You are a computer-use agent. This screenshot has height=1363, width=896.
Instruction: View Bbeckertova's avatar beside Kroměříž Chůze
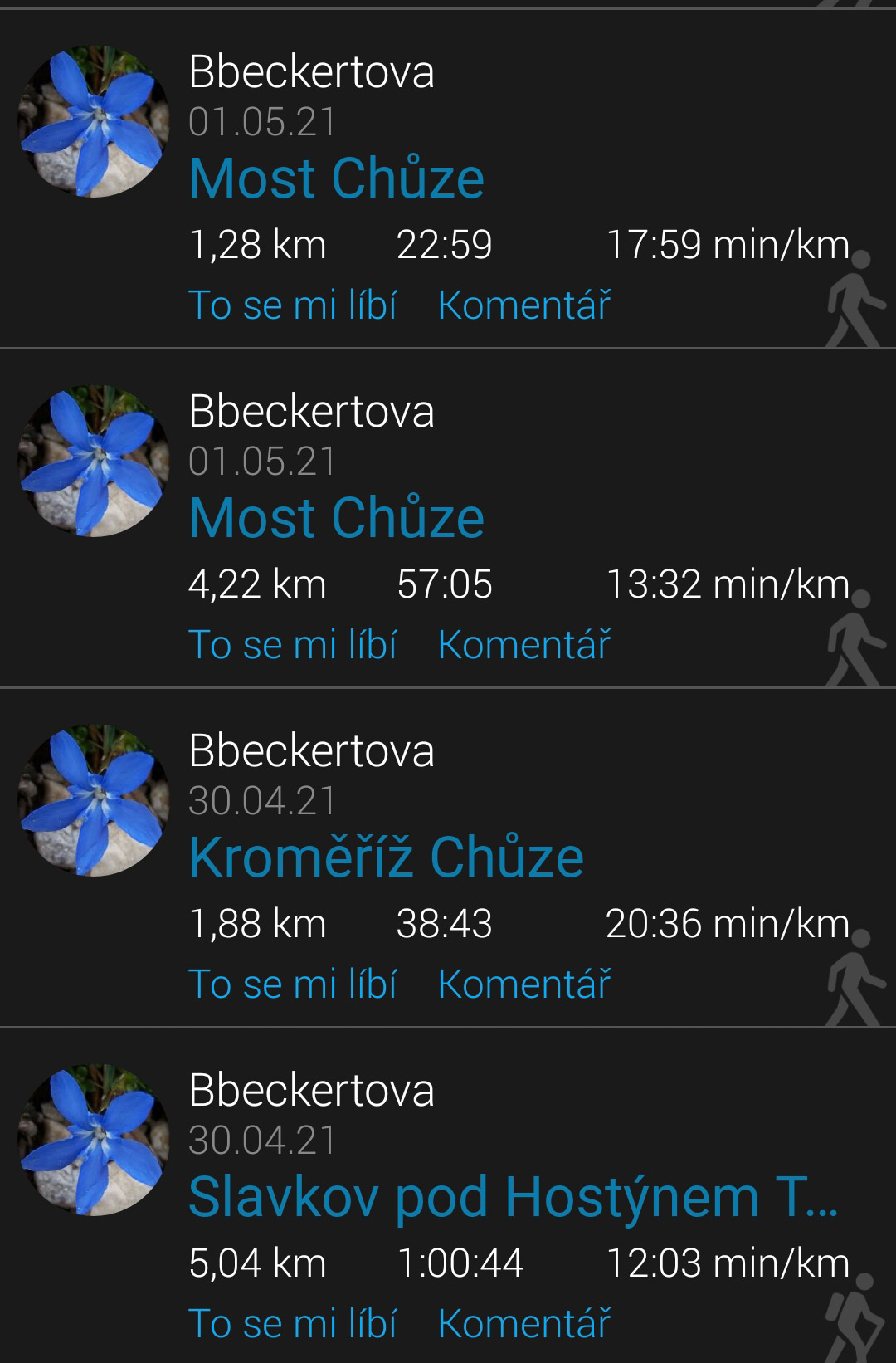tap(94, 800)
